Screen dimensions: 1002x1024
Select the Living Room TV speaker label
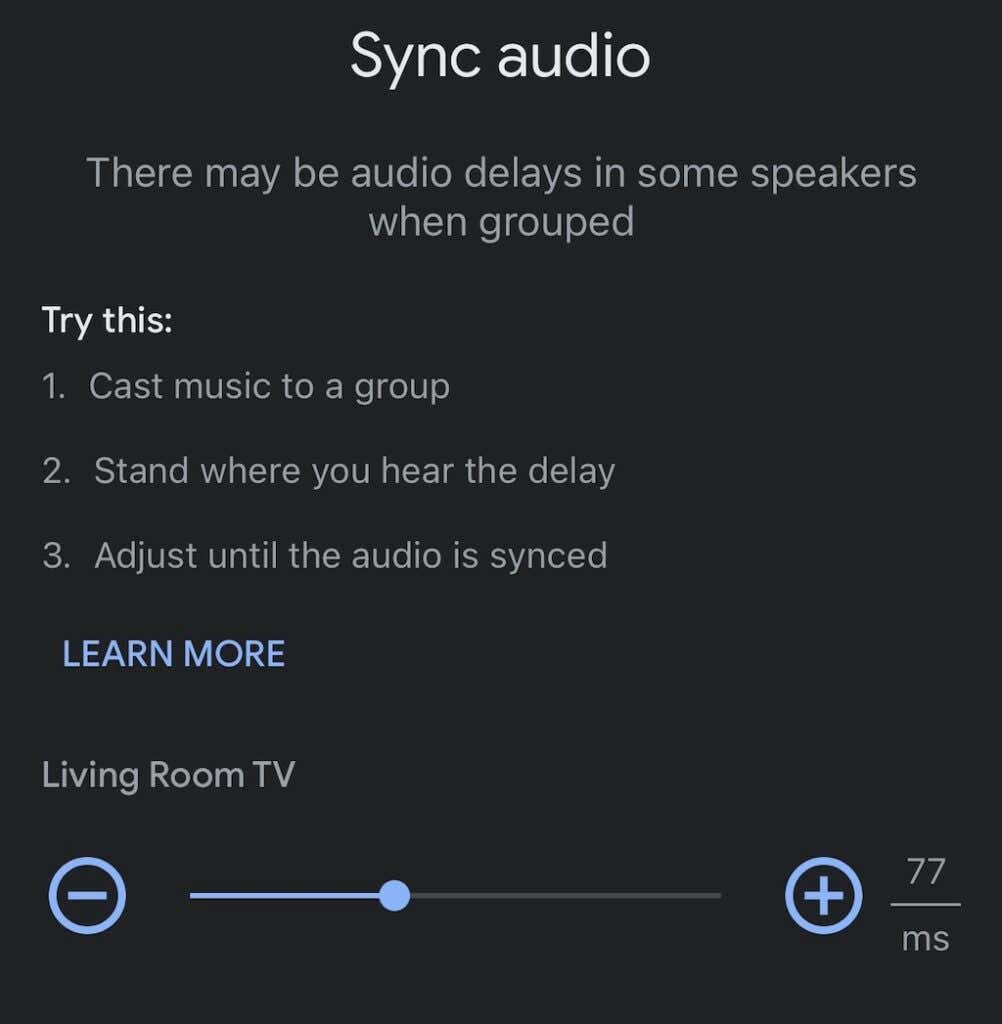(169, 774)
